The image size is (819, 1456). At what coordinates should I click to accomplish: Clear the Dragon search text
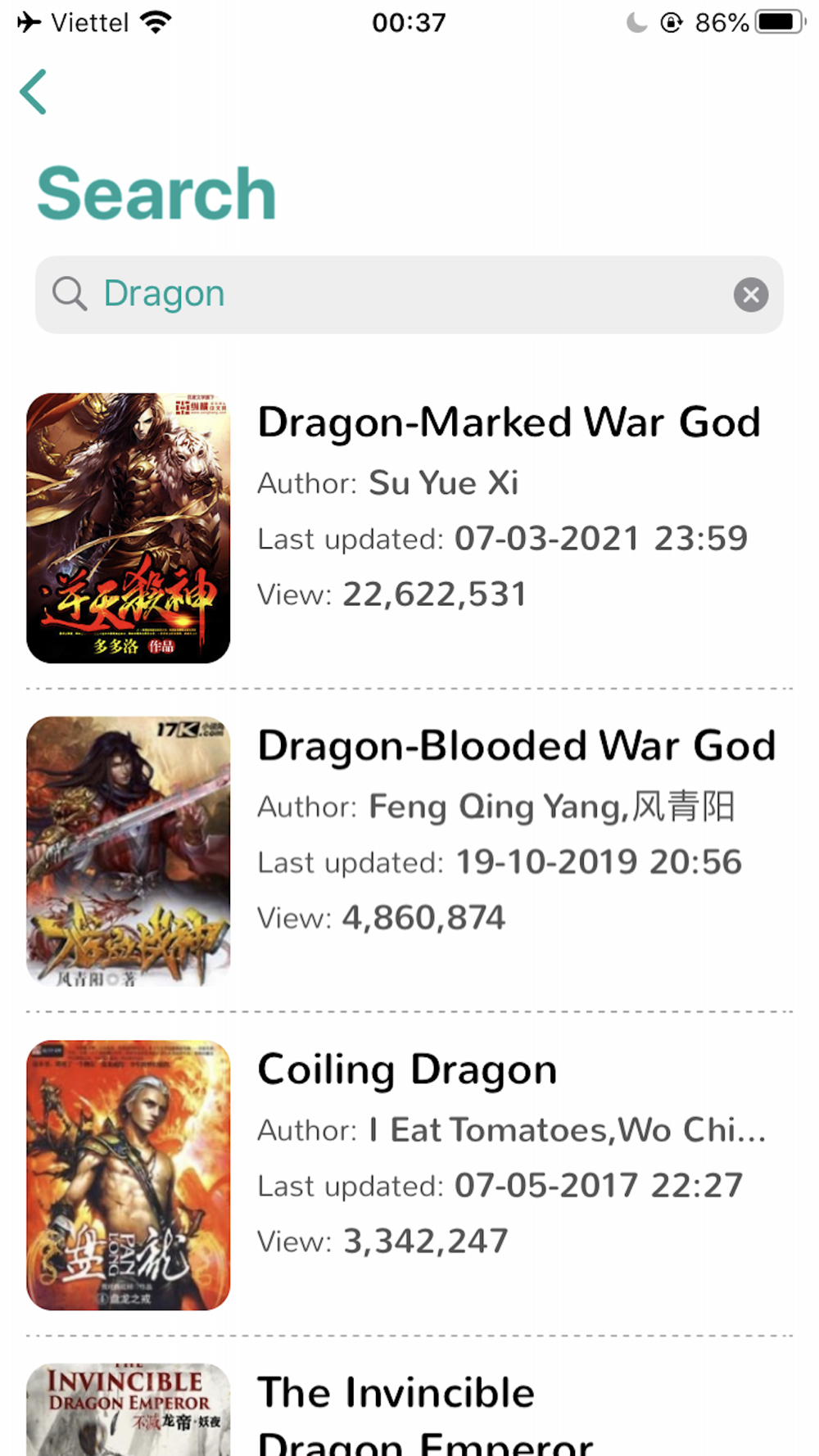pyautogui.click(x=750, y=295)
